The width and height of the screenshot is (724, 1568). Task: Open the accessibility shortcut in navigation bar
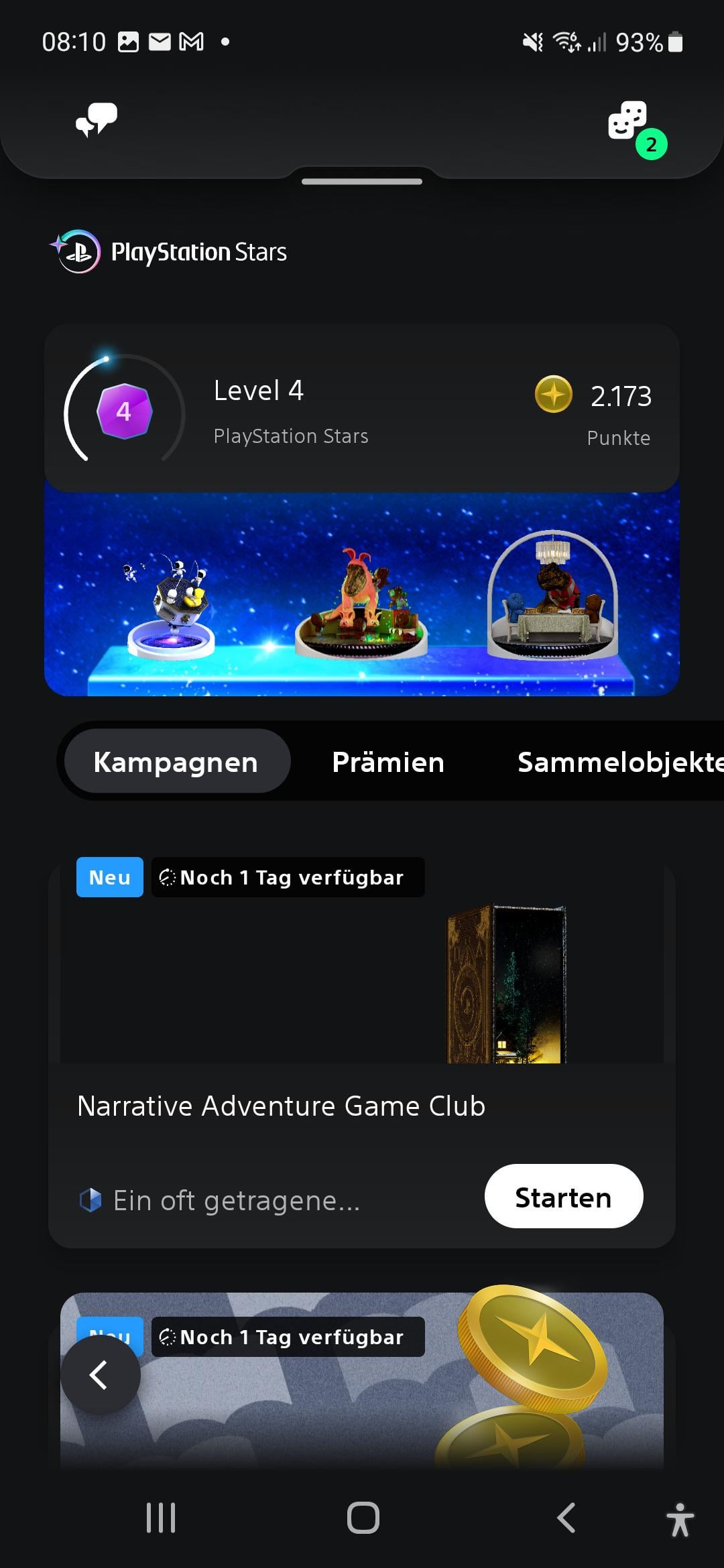click(680, 1519)
